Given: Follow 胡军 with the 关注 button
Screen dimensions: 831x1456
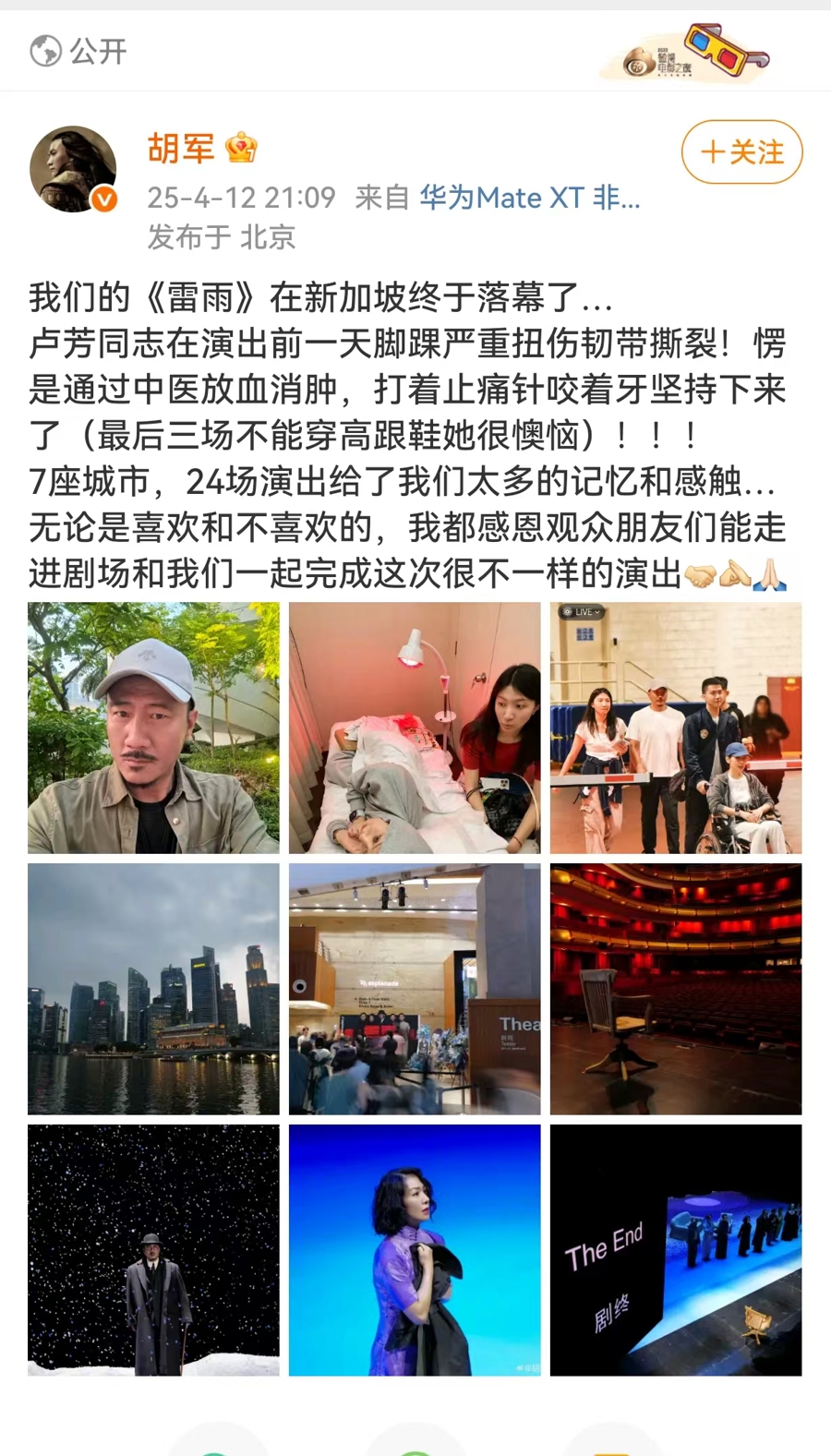Looking at the screenshot, I should (x=741, y=152).
